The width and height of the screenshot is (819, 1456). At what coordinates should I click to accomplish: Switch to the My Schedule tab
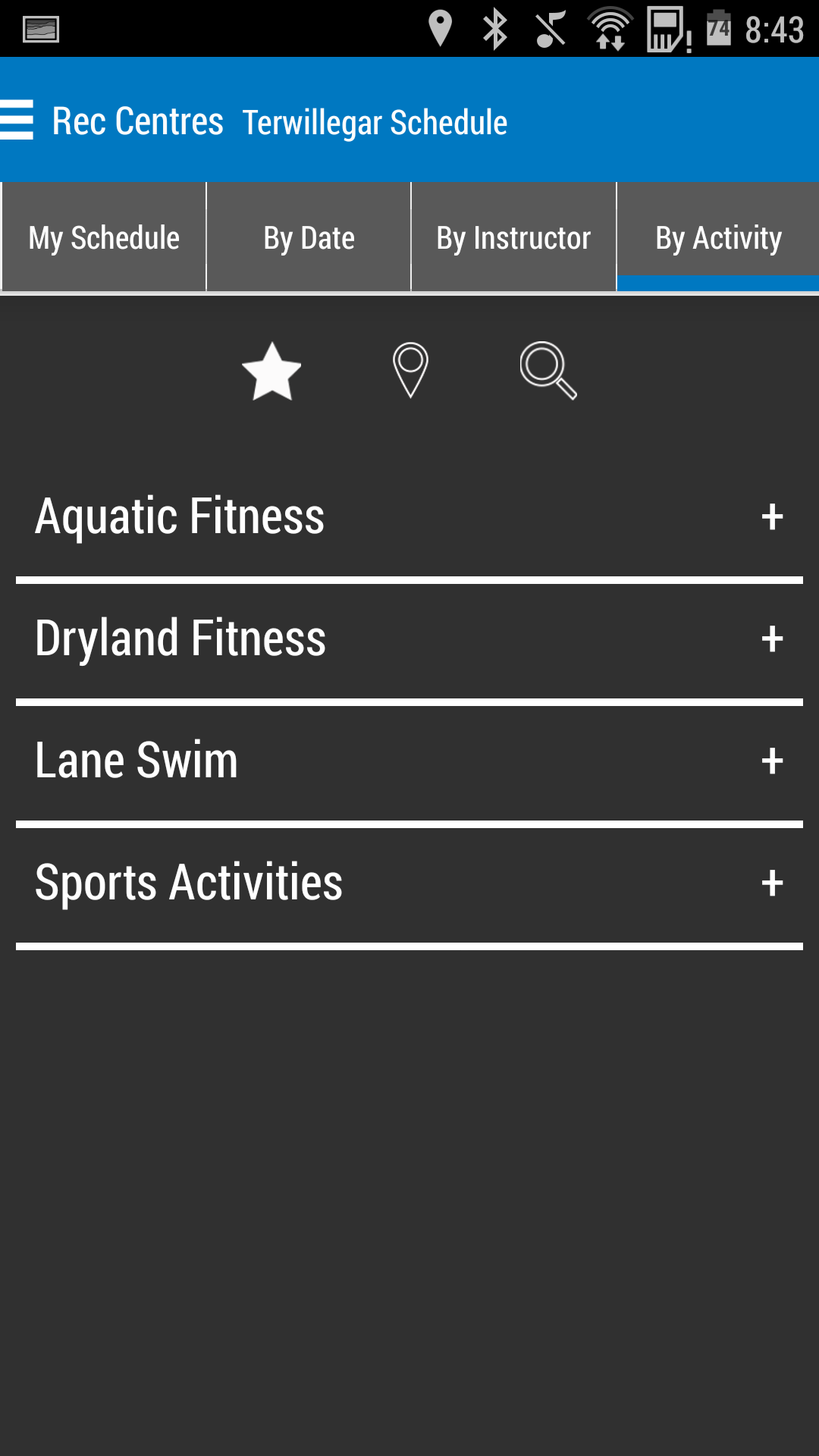(x=104, y=238)
